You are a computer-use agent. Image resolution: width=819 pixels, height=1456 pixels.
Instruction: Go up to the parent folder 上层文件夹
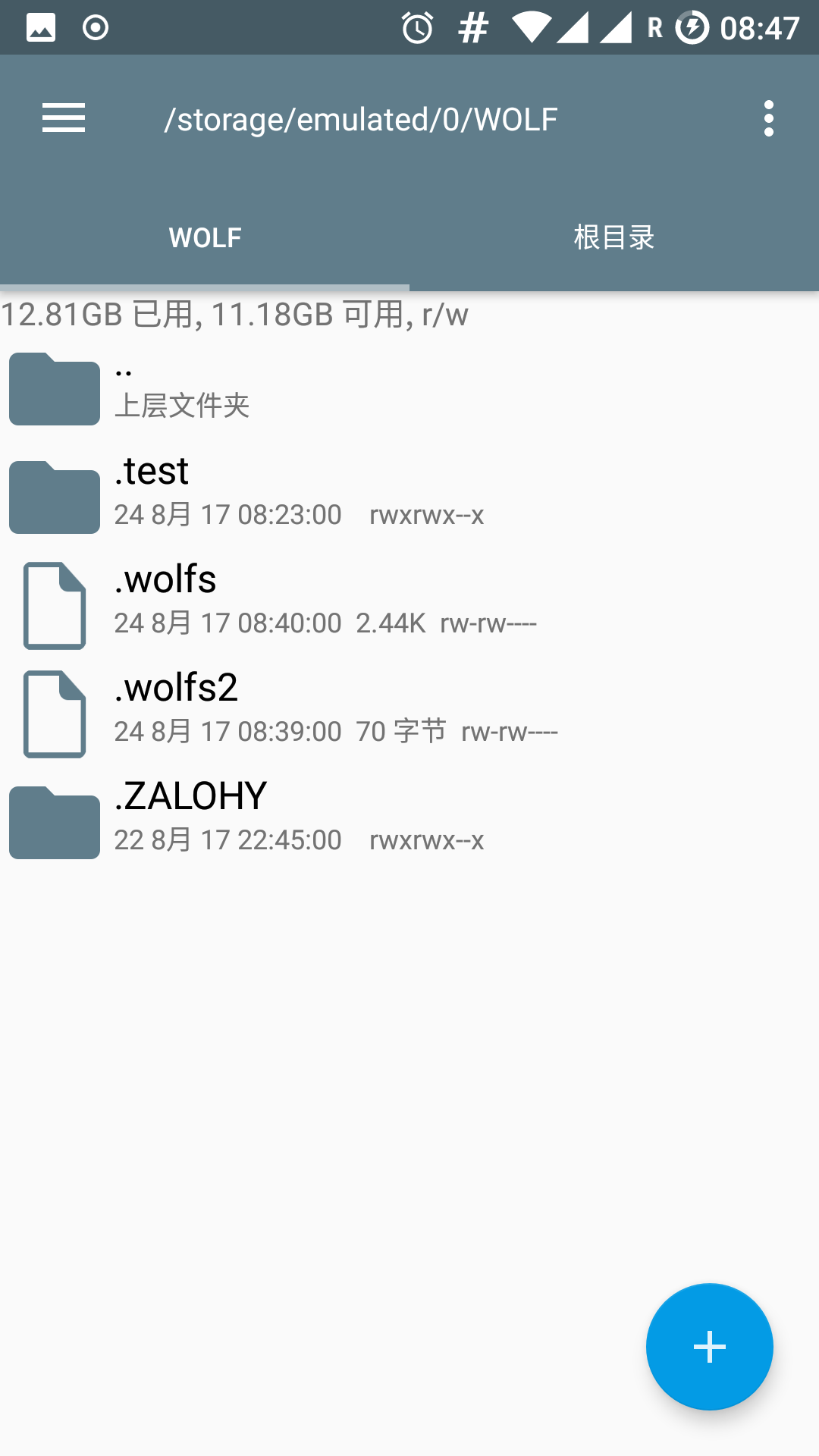coord(409,389)
